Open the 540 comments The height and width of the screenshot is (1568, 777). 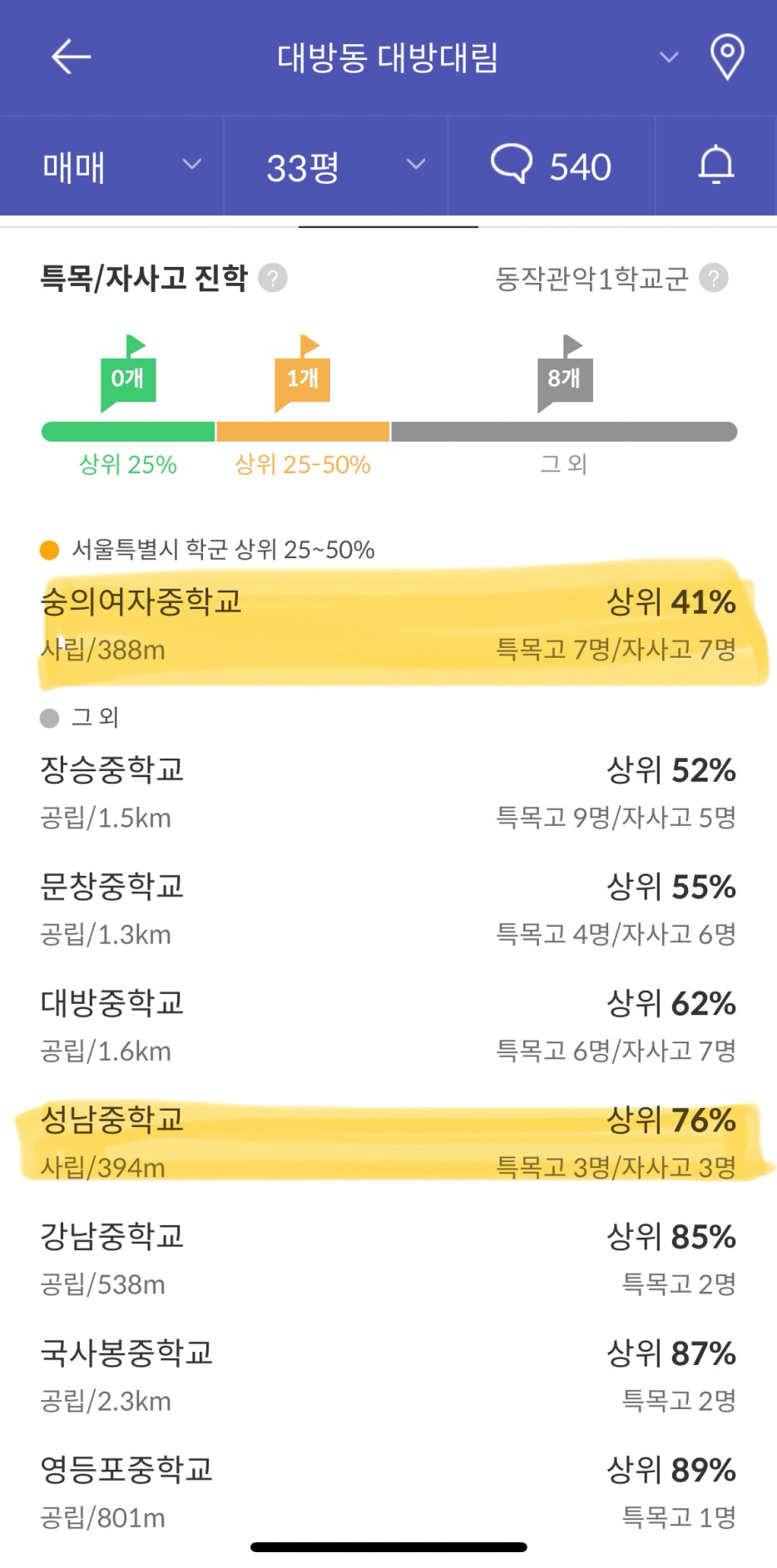tap(552, 166)
